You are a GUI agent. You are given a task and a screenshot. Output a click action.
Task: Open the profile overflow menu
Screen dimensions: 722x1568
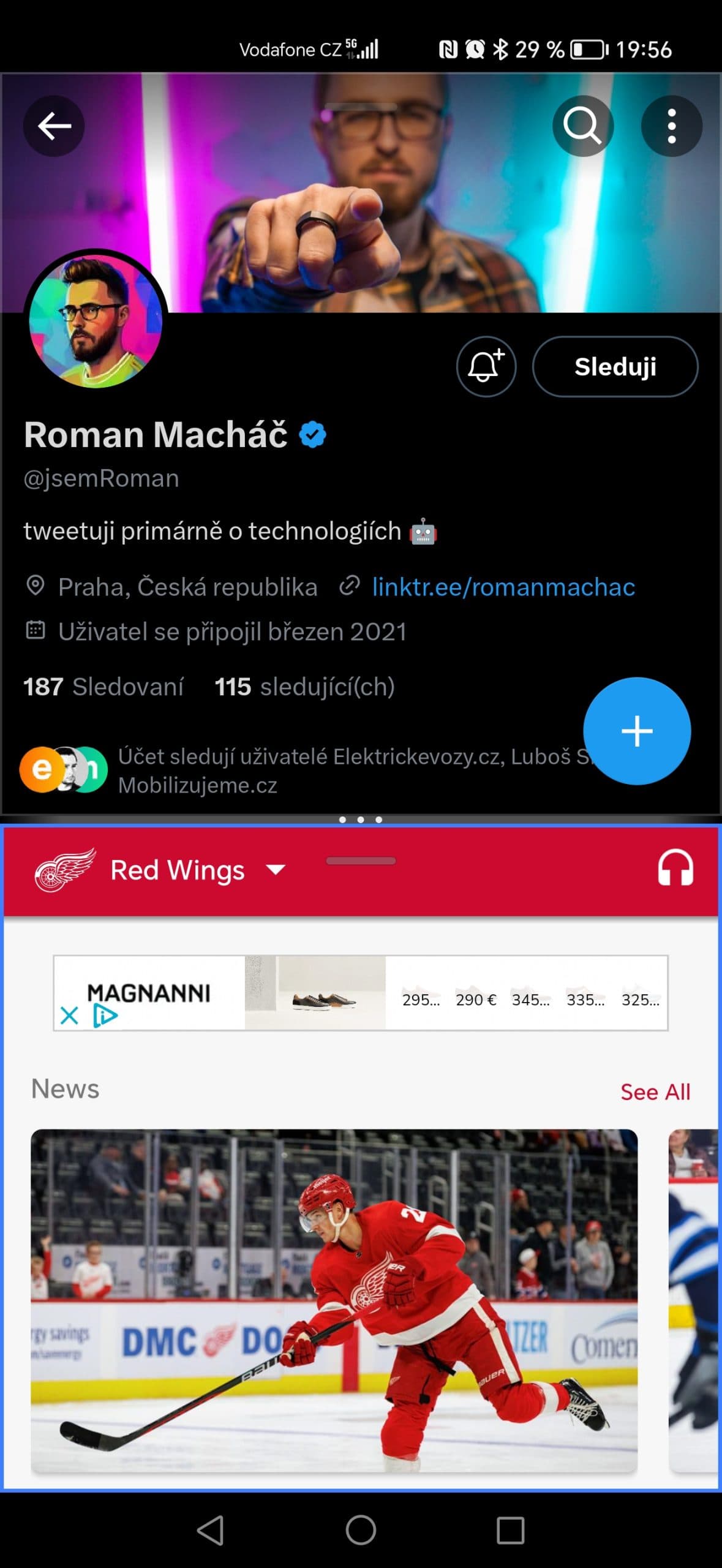click(671, 126)
